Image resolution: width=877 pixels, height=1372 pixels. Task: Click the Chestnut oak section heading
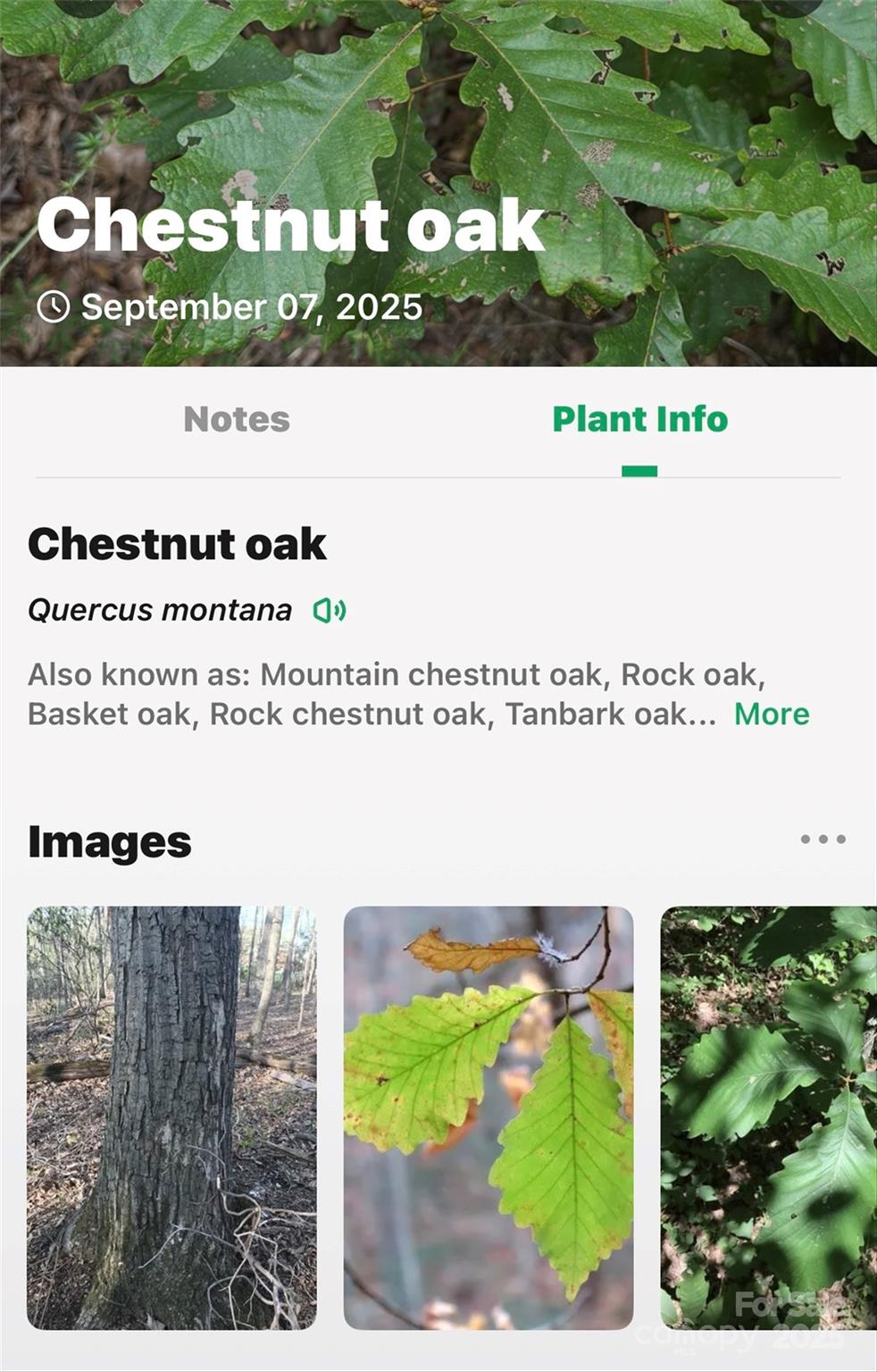tap(178, 543)
